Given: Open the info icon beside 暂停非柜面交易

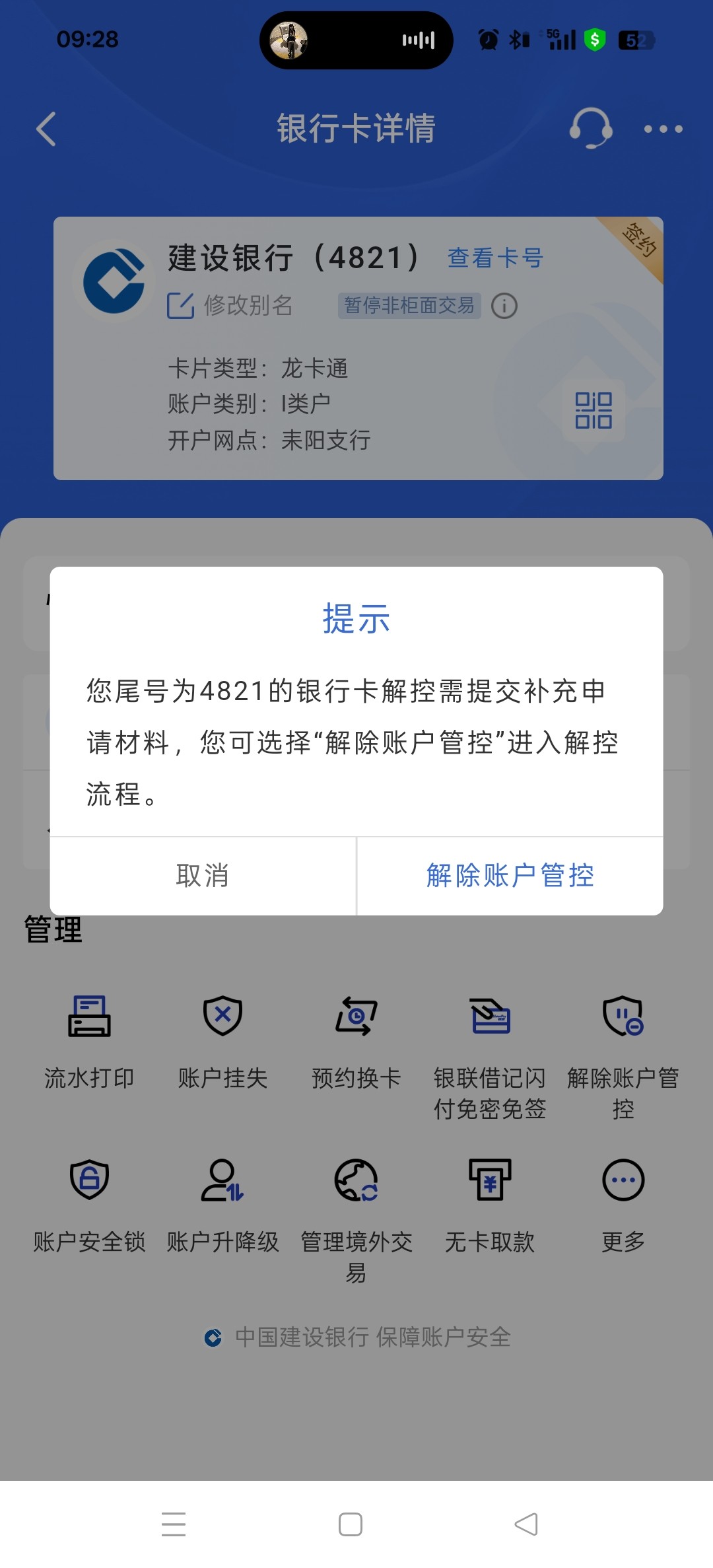Looking at the screenshot, I should [504, 306].
